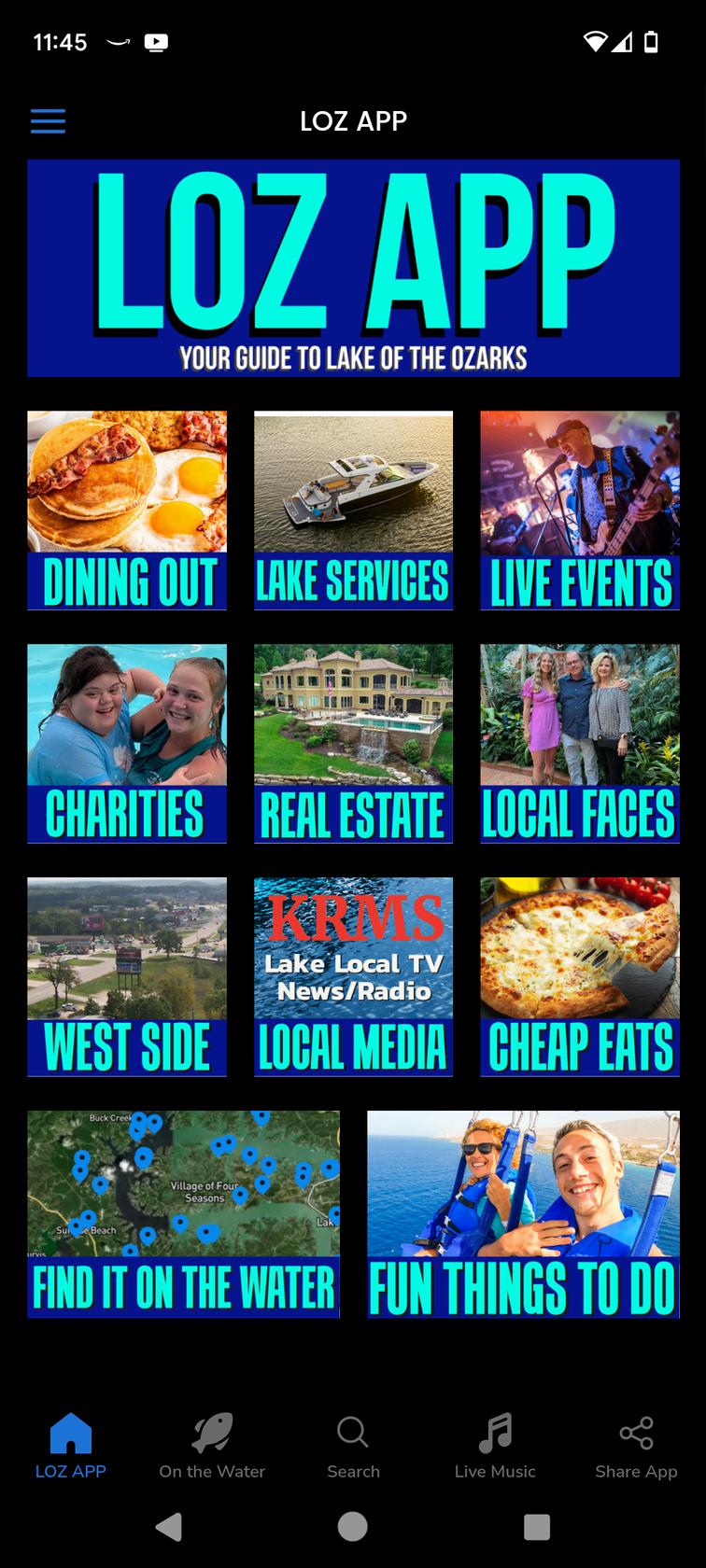706x1568 pixels.
Task: Open the Charities tile
Action: click(x=127, y=744)
